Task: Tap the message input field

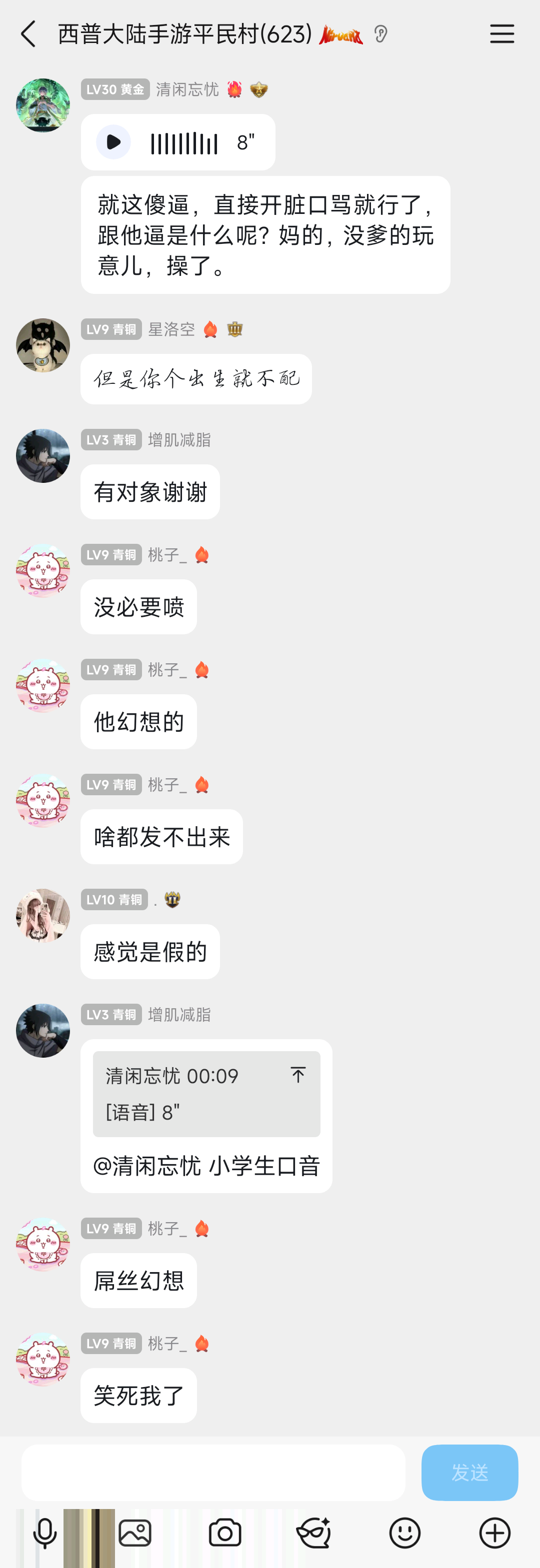Action: coord(213,1473)
